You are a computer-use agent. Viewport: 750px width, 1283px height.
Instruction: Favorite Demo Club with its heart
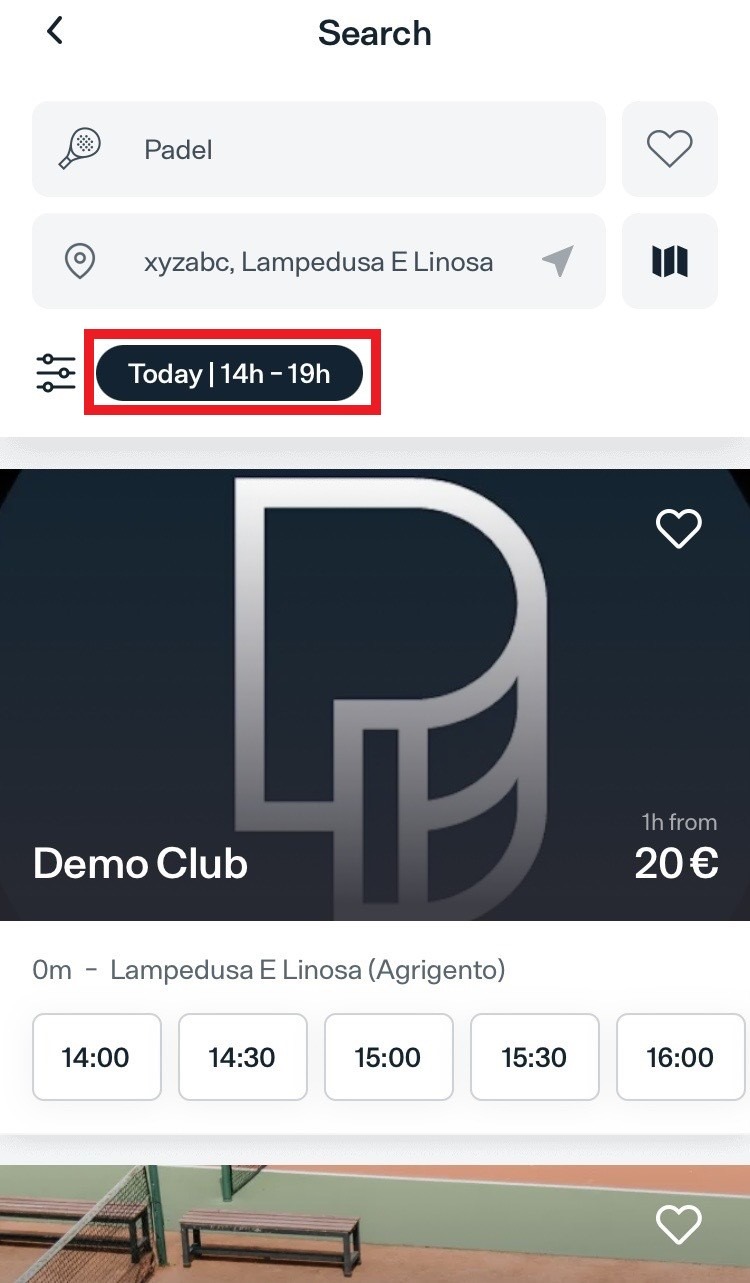(679, 528)
